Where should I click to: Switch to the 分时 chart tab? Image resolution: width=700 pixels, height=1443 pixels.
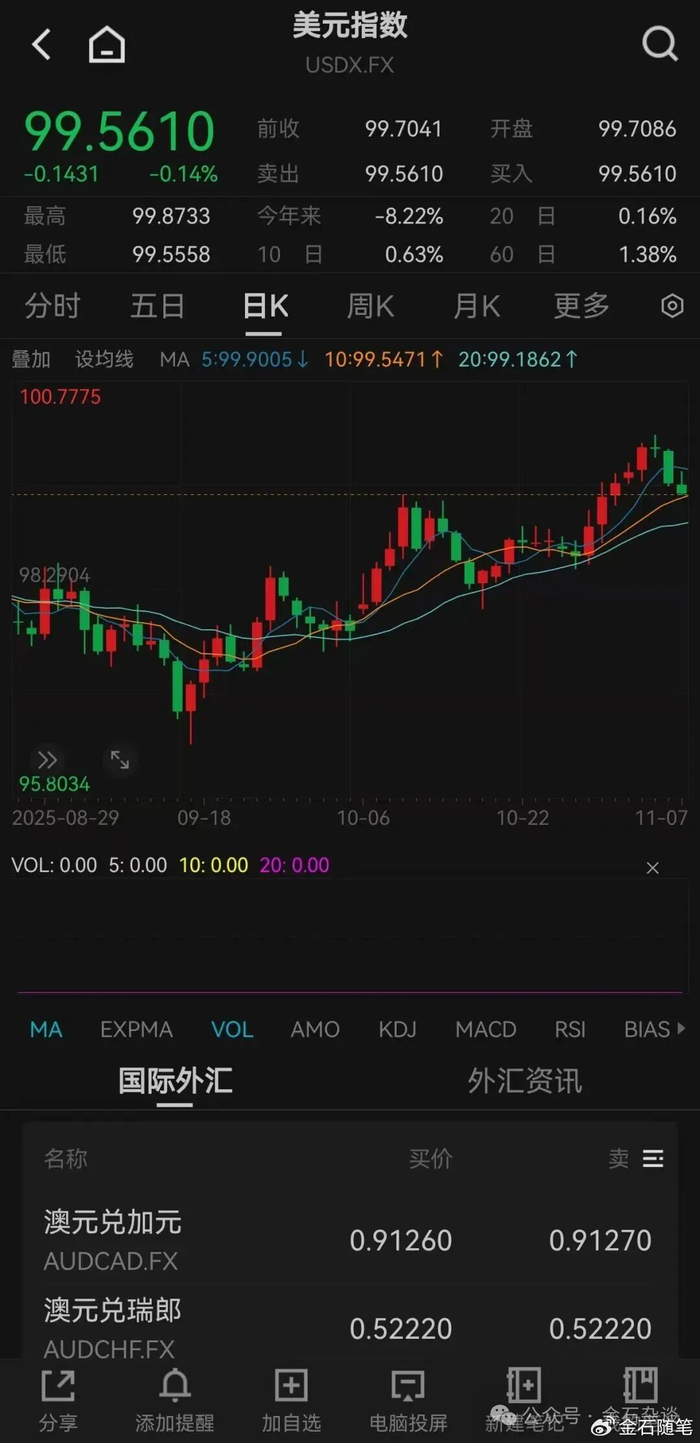[x=52, y=306]
